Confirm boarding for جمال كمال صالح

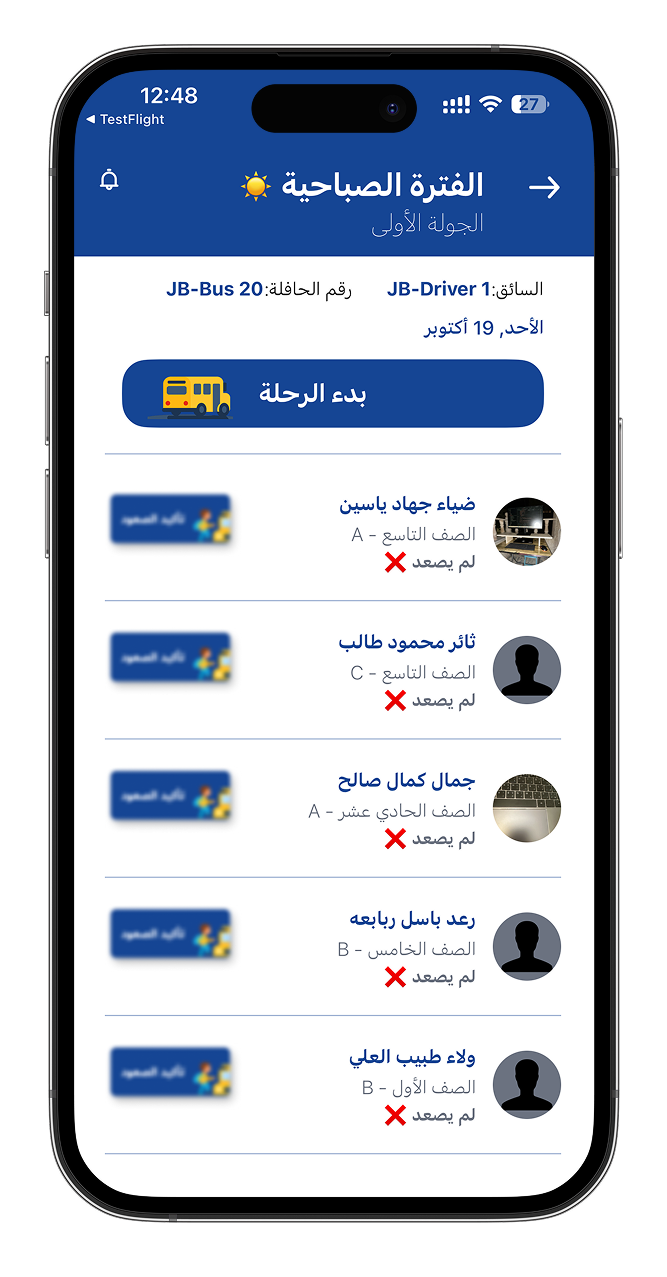[171, 796]
